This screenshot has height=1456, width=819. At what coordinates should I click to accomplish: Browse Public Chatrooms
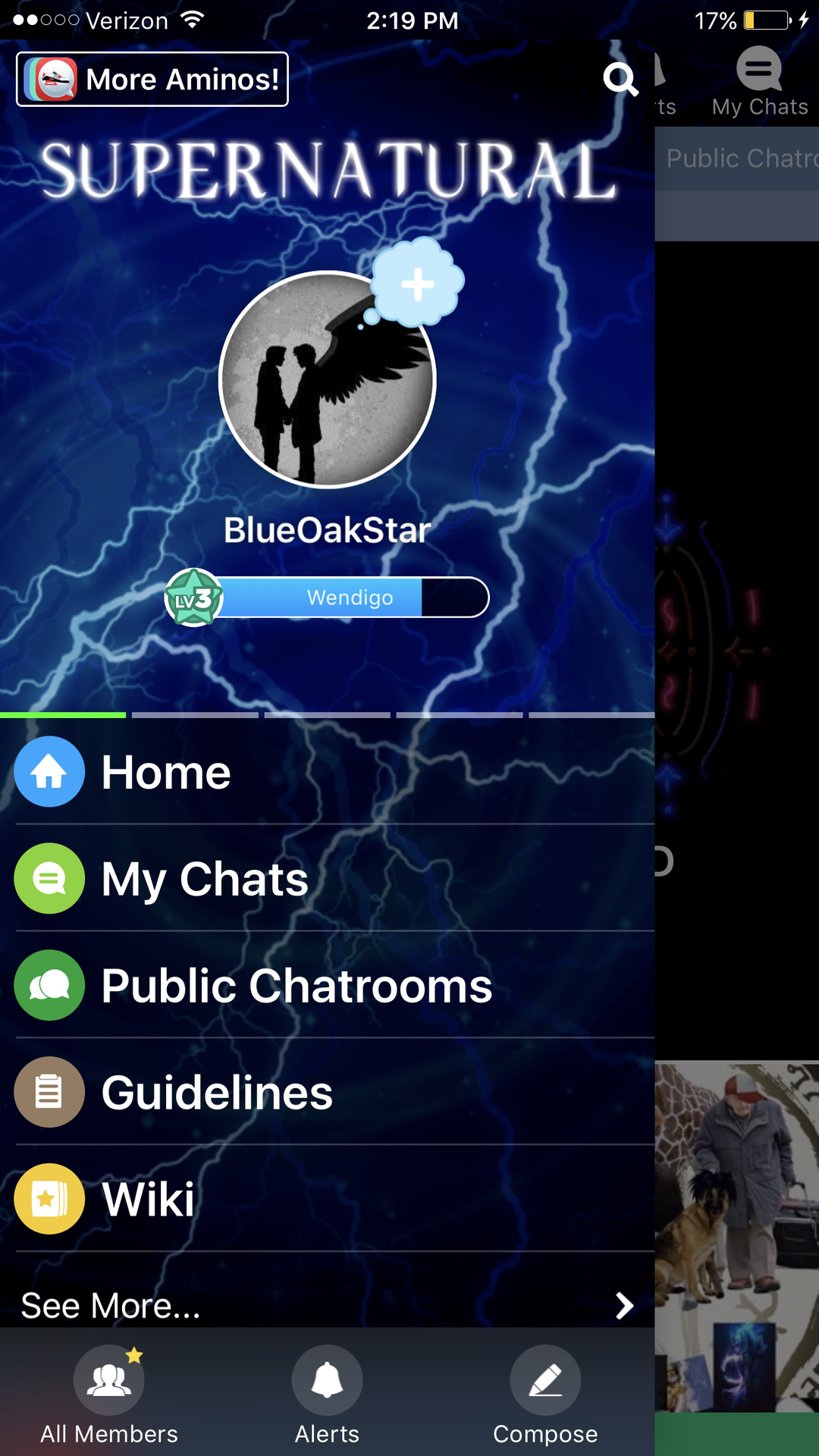[x=296, y=986]
